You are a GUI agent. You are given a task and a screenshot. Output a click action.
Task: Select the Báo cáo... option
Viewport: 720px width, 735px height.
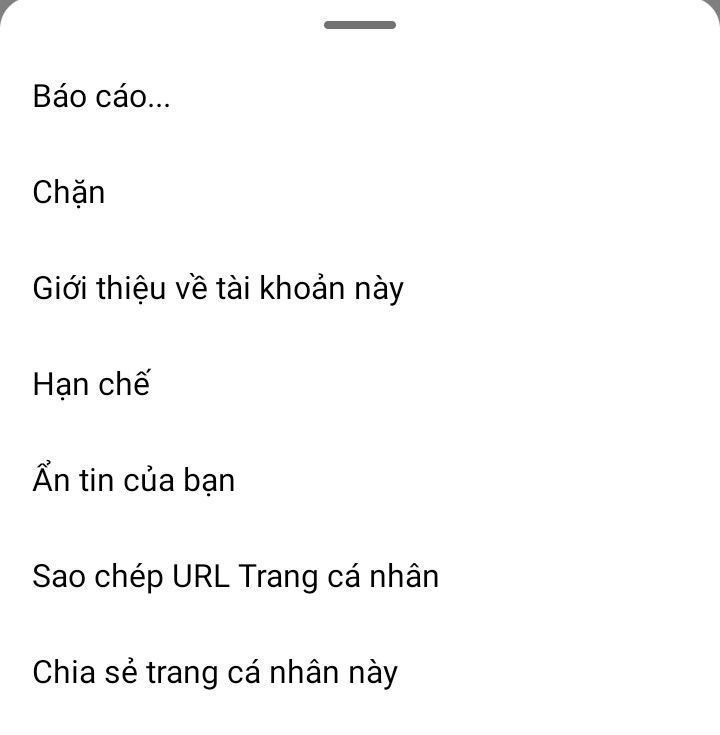point(360,97)
